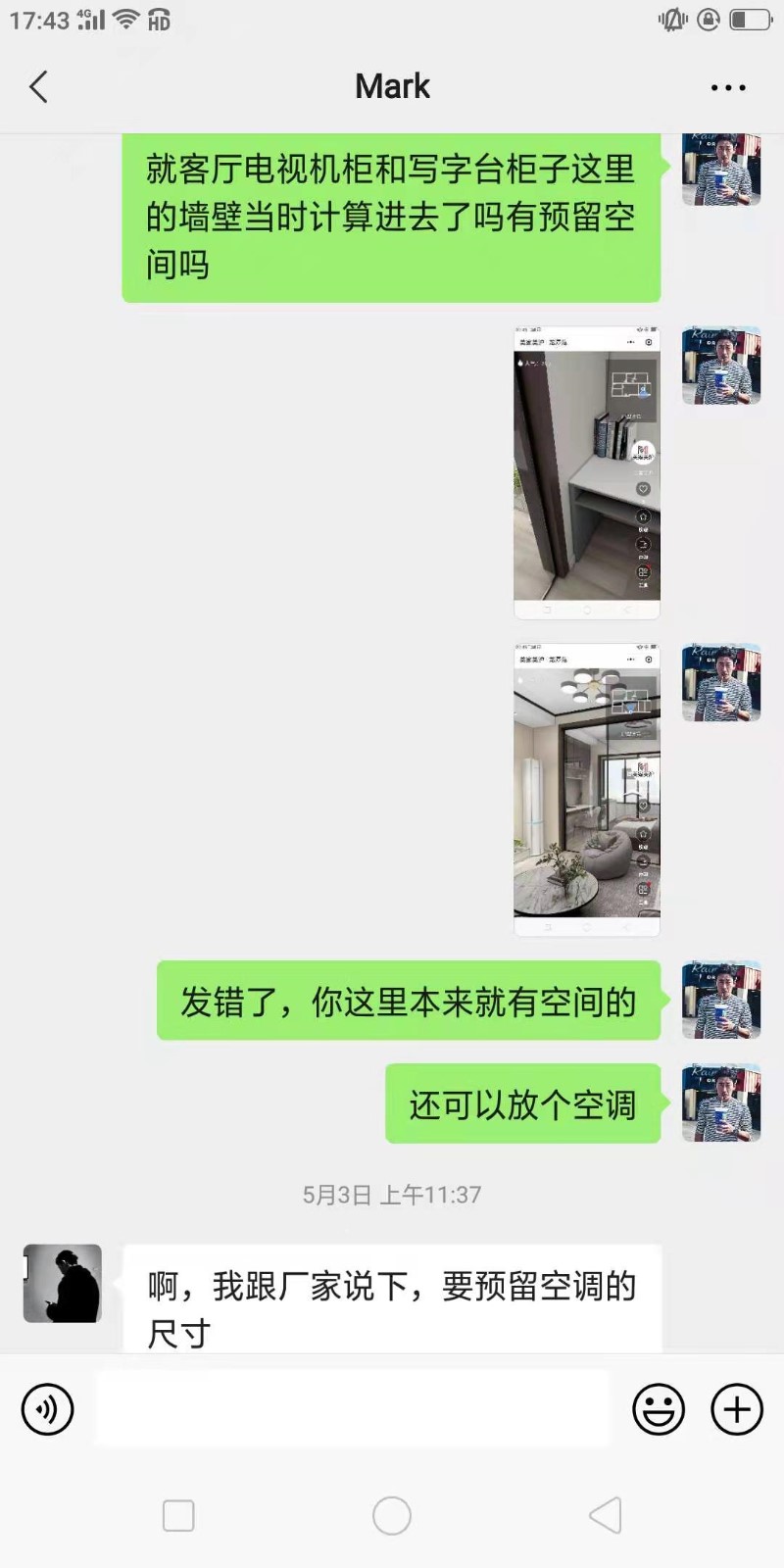The height and width of the screenshot is (1568, 784).
Task: Open Mark's profile from his avatar
Action: pyautogui.click(x=63, y=1284)
